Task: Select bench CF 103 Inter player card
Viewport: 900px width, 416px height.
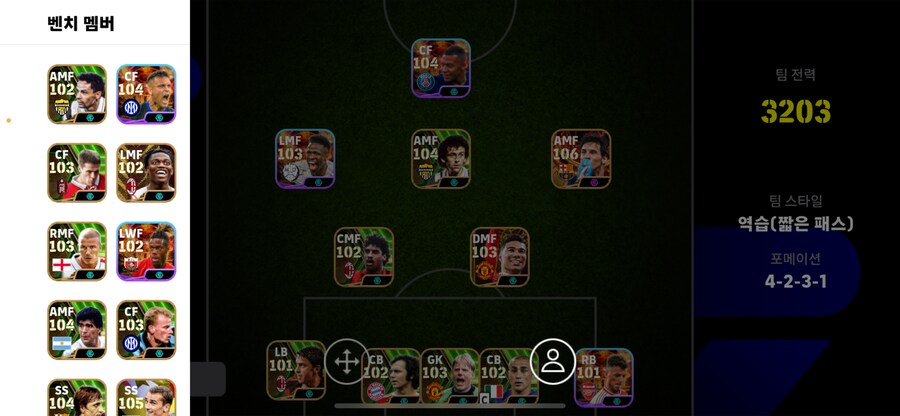Action: click(x=146, y=329)
